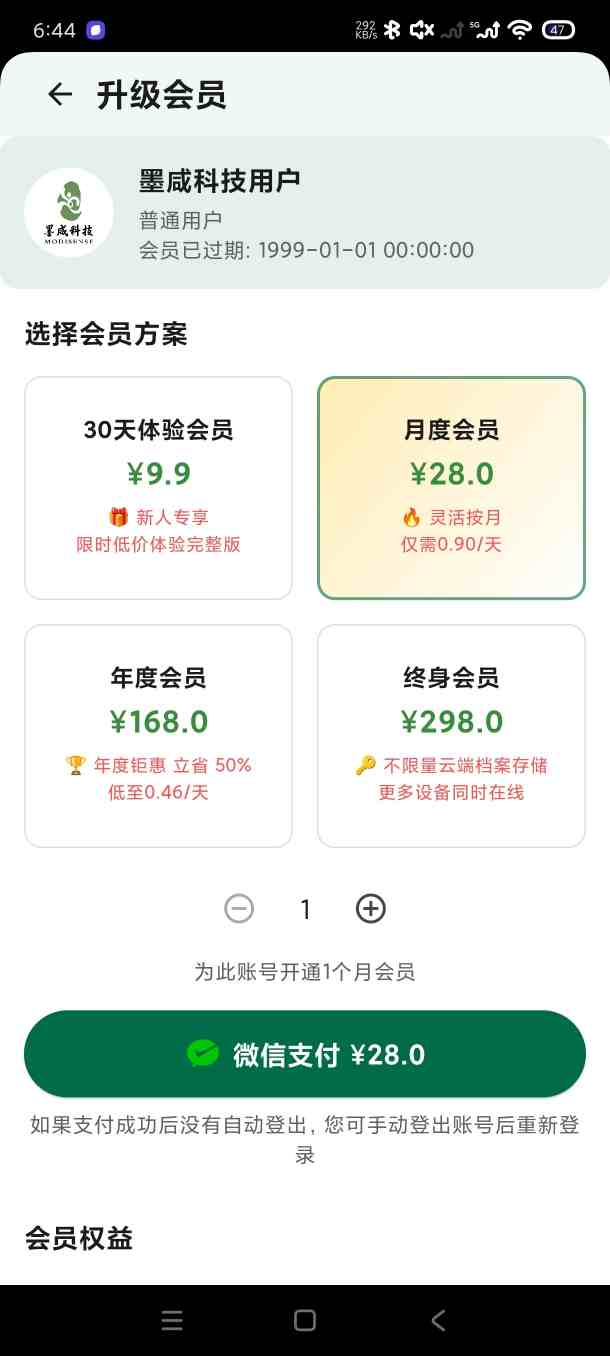
Task: Open the recent apps view
Action: [172, 1320]
